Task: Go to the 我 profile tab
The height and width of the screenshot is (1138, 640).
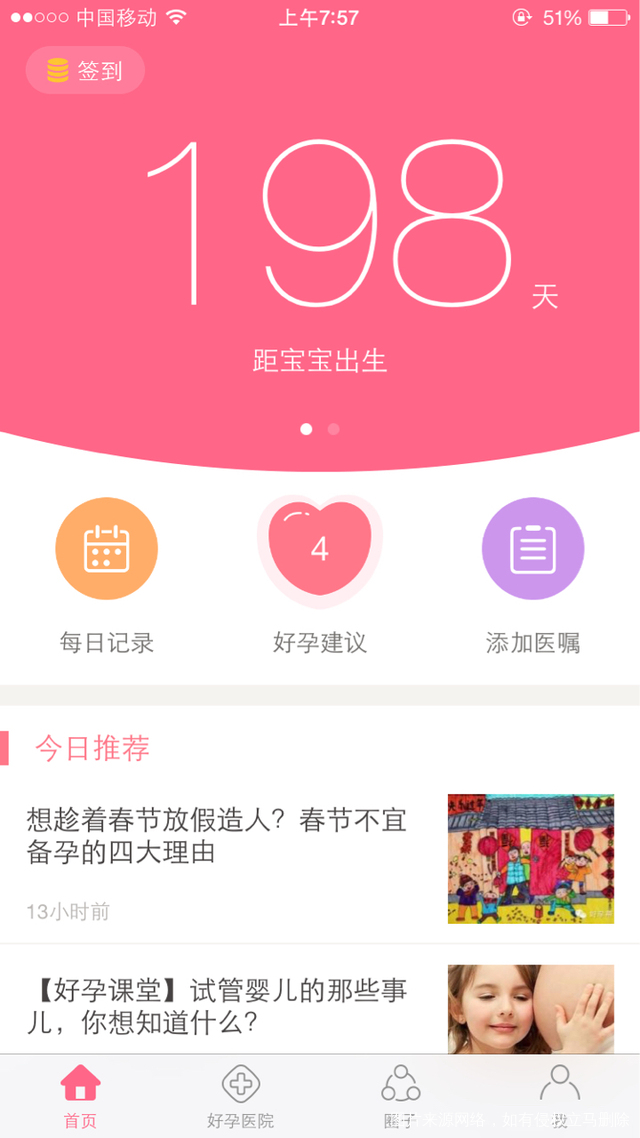Action: (559, 1096)
